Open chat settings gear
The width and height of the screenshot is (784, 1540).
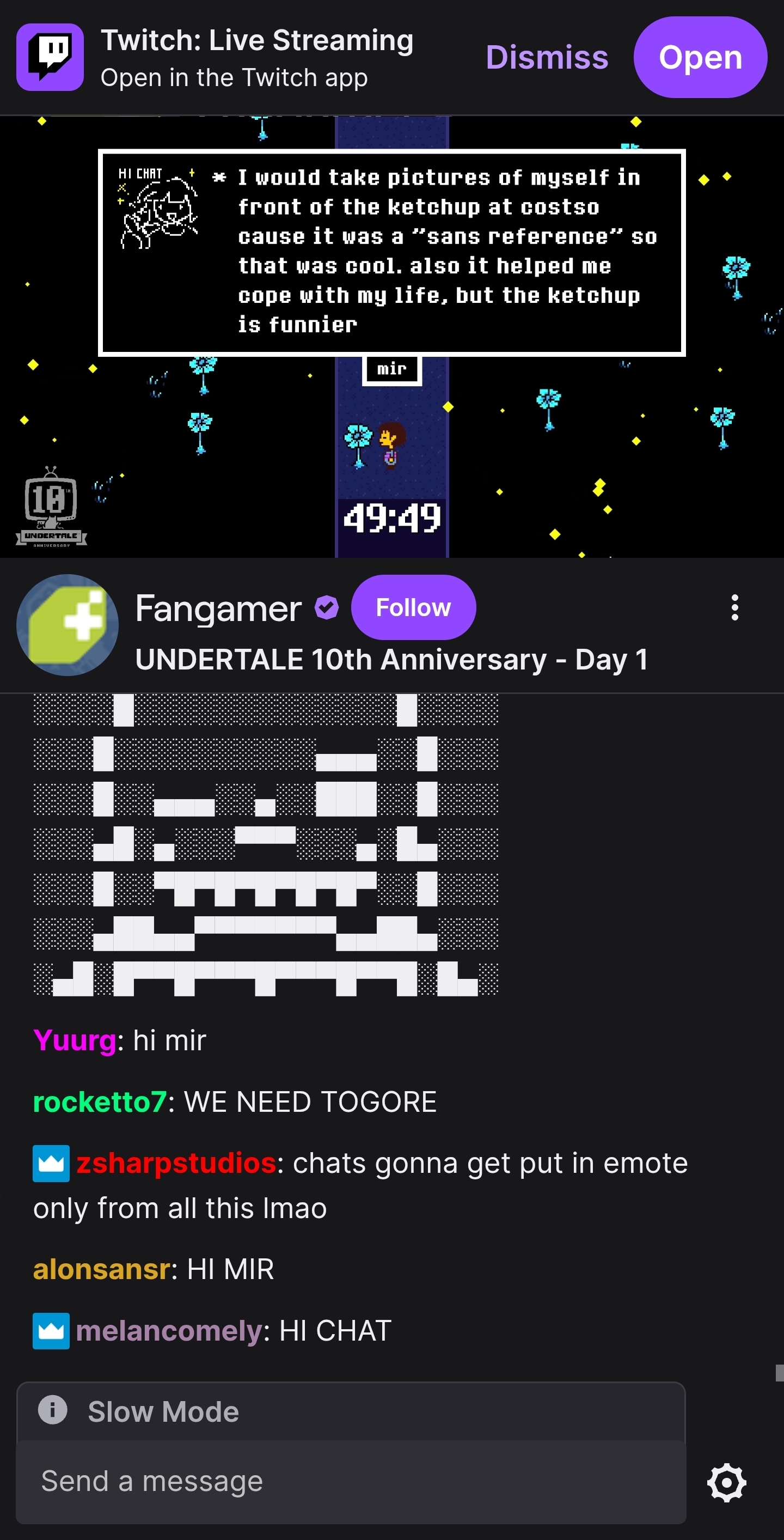pyautogui.click(x=727, y=1482)
